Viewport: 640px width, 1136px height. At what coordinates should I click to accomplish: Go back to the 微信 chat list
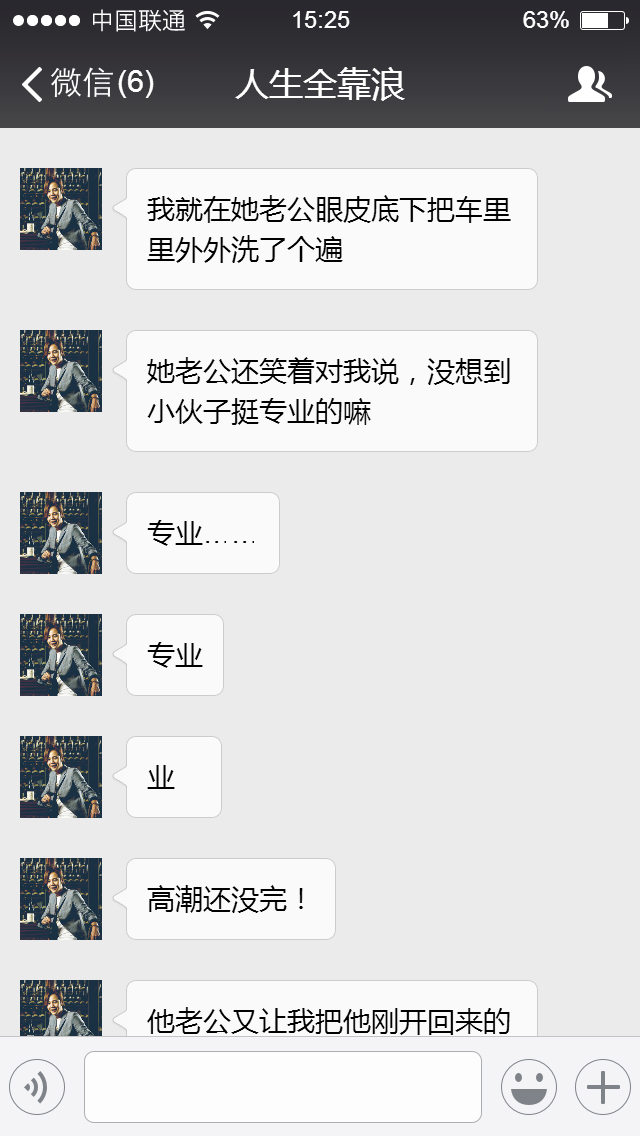(x=85, y=84)
